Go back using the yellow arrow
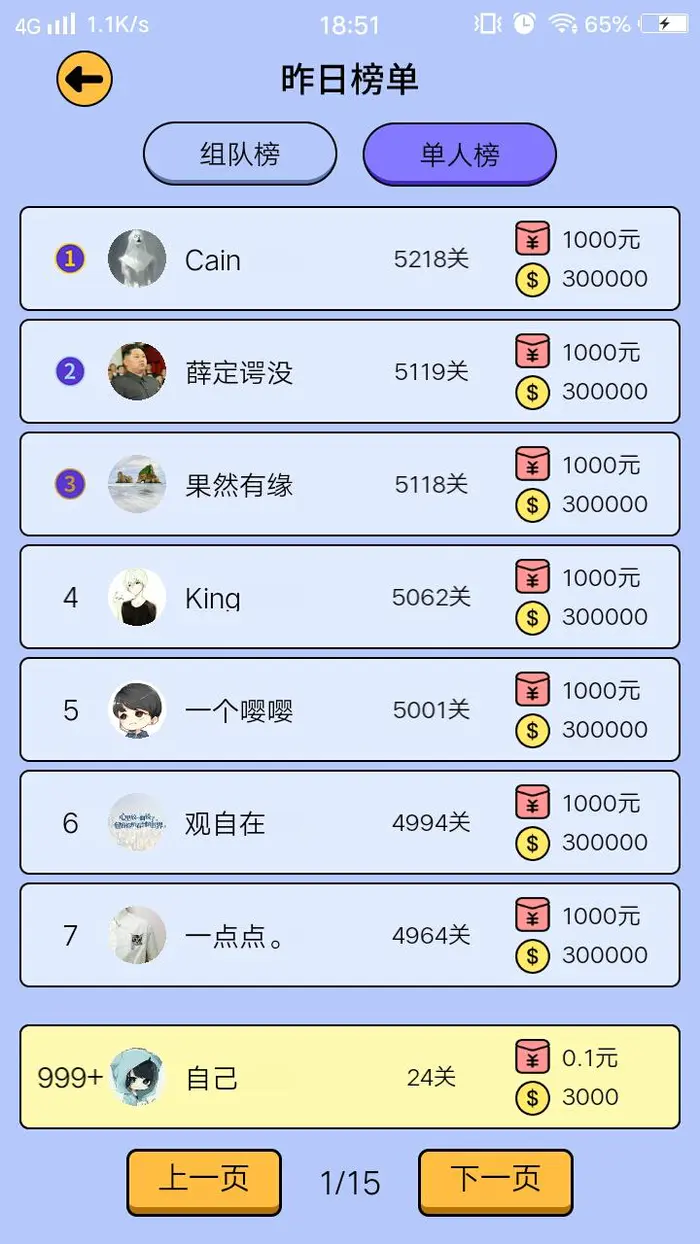The width and height of the screenshot is (700, 1244). point(84,79)
